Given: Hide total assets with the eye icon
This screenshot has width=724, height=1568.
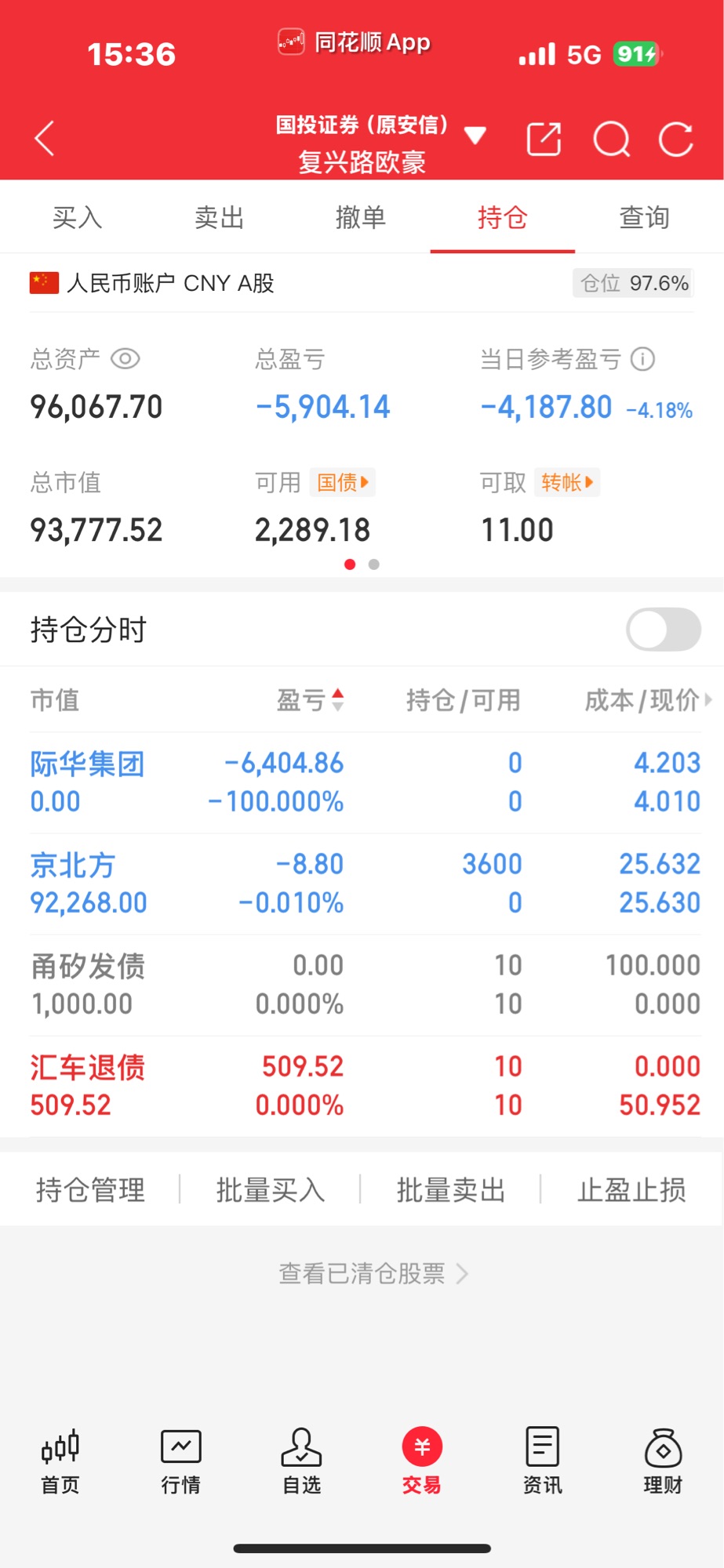Looking at the screenshot, I should (x=126, y=359).
